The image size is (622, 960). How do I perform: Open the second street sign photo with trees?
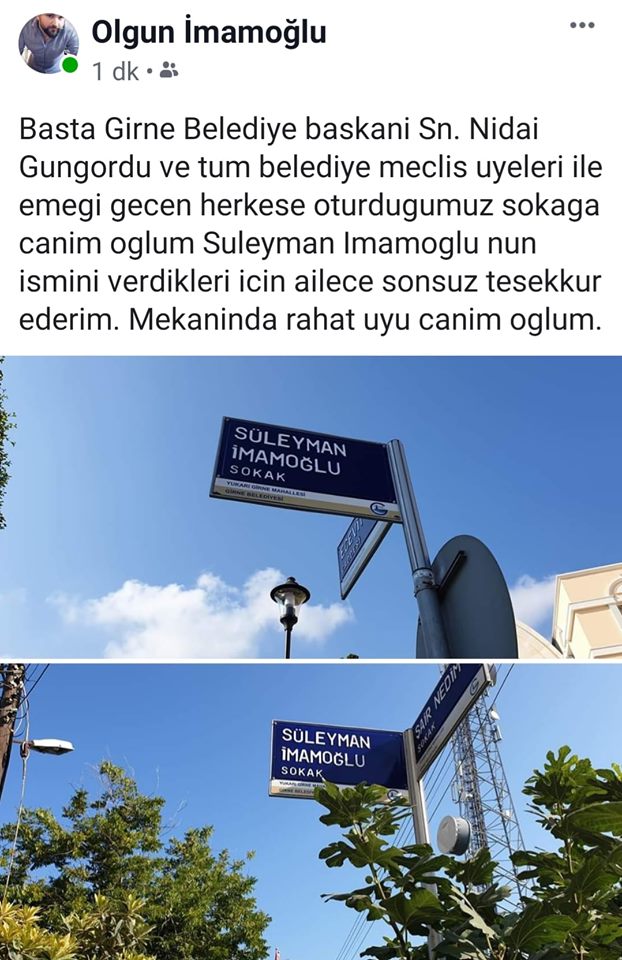(x=311, y=811)
